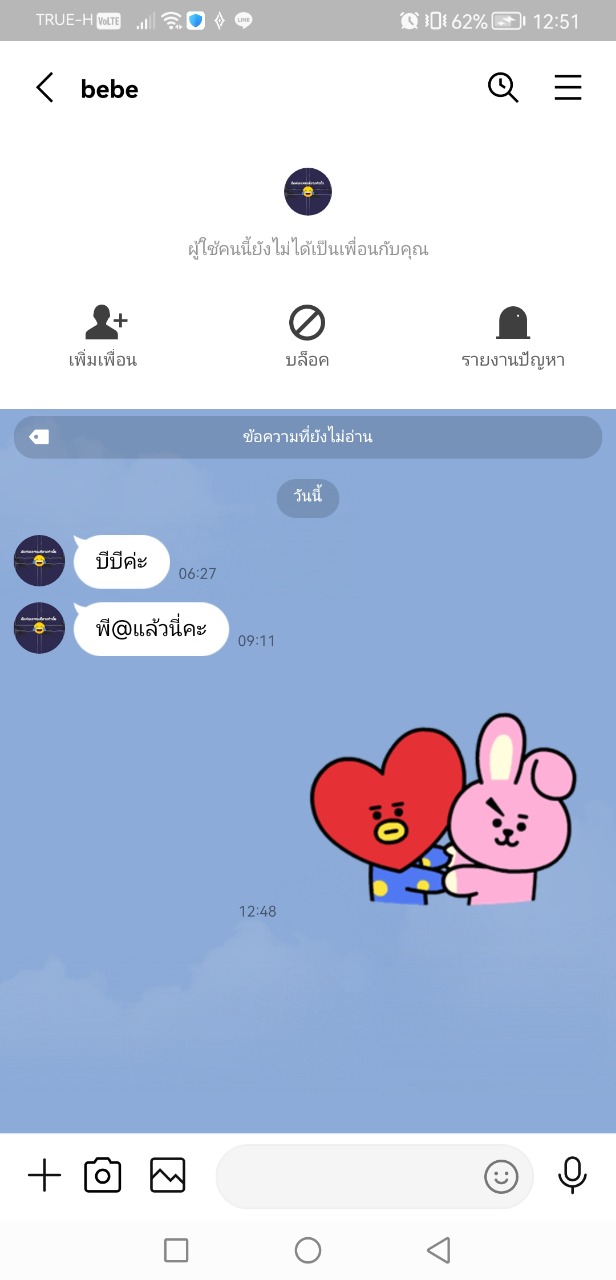Tap the heart and bunny sticker
Image resolution: width=616 pixels, height=1280 pixels.
point(444,812)
